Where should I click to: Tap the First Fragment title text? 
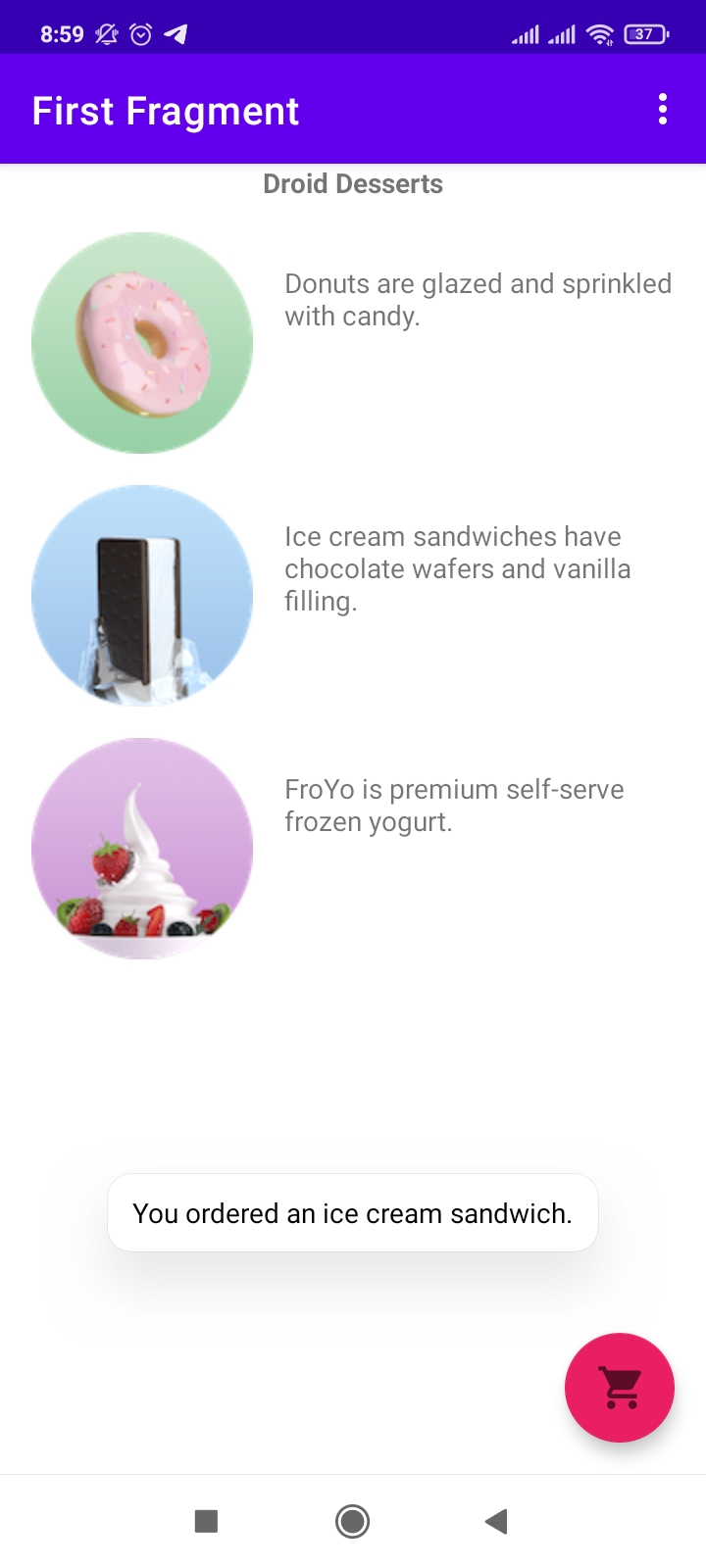pyautogui.click(x=166, y=110)
